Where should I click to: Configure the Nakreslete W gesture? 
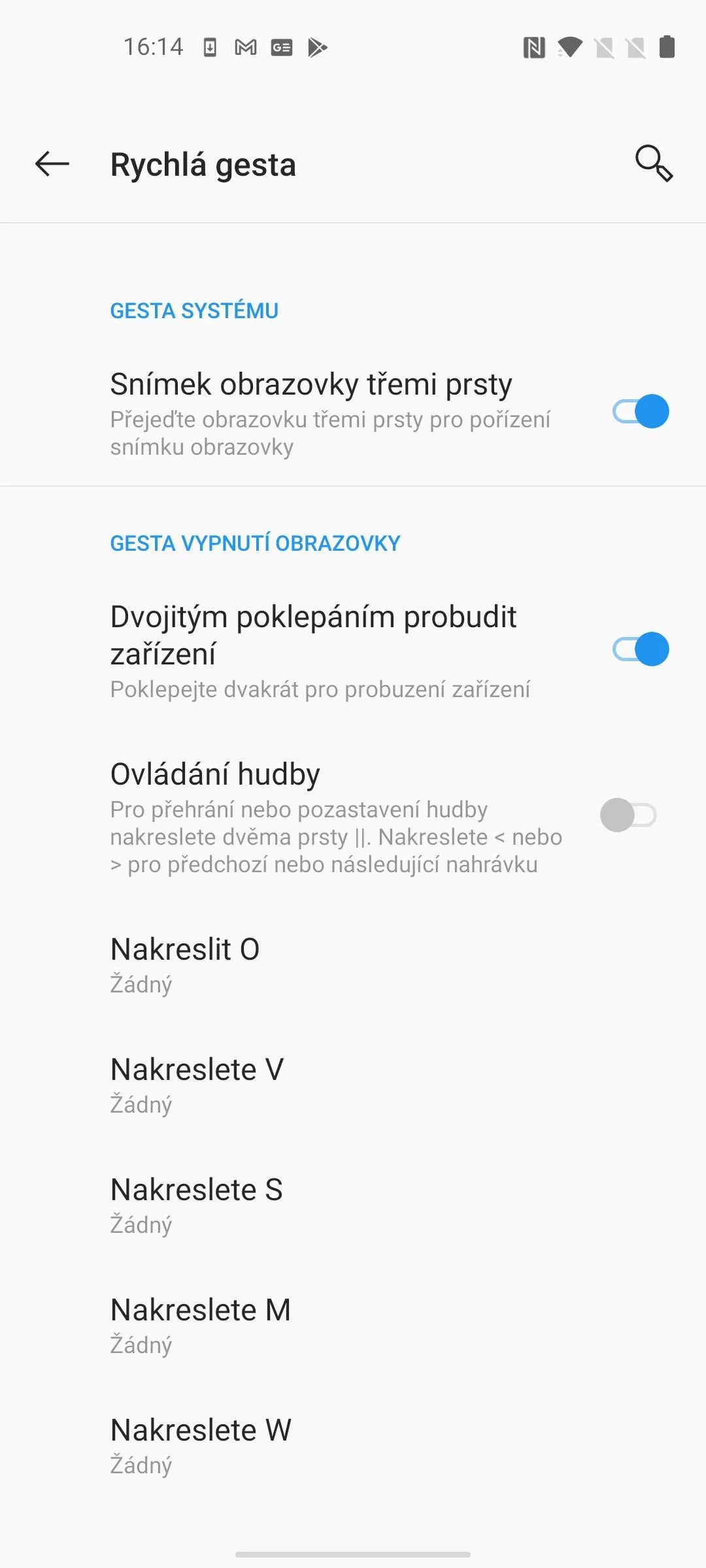353,1446
